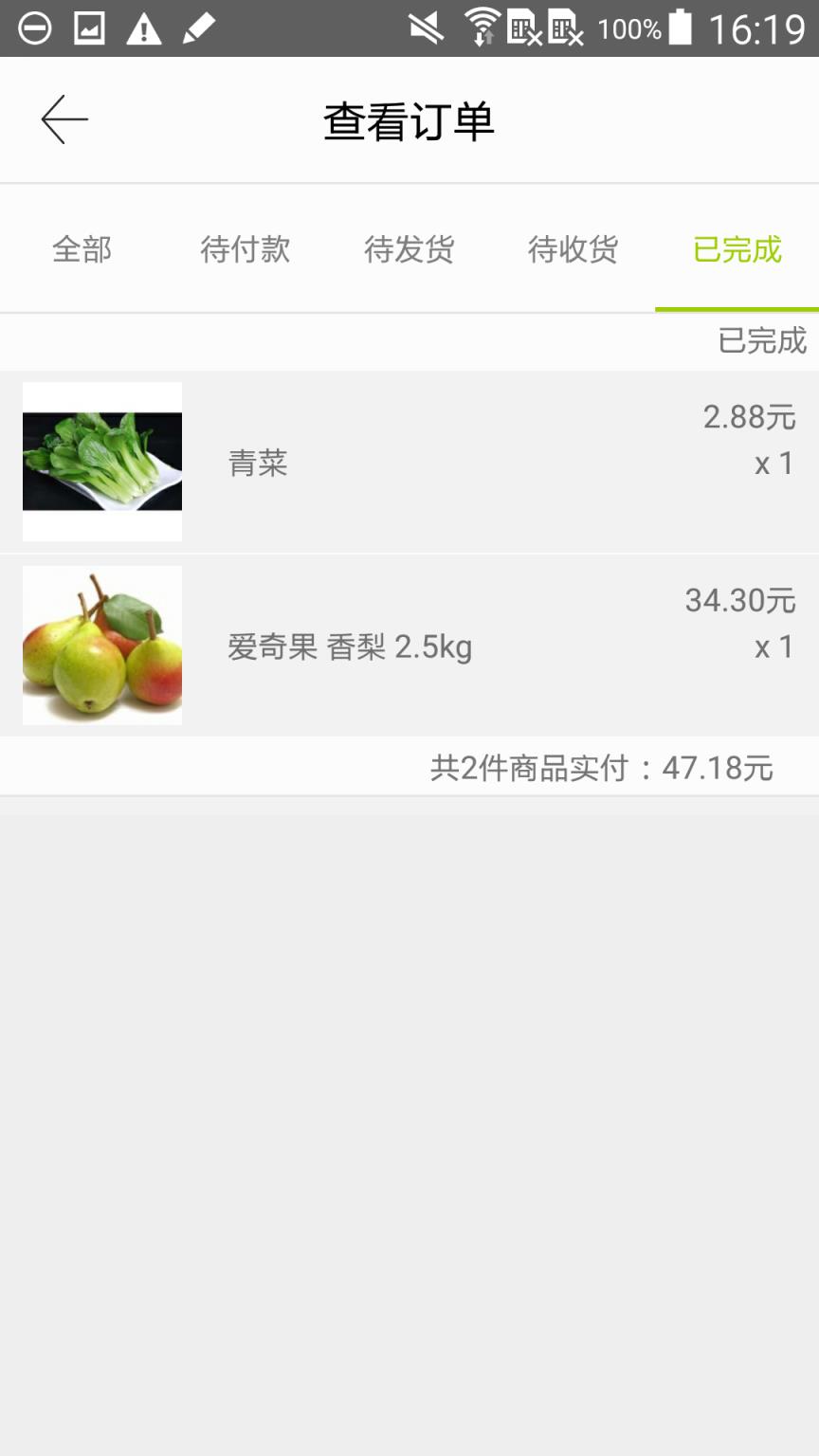819x1456 pixels.
Task: Tap the muted sound icon
Action: click(427, 27)
